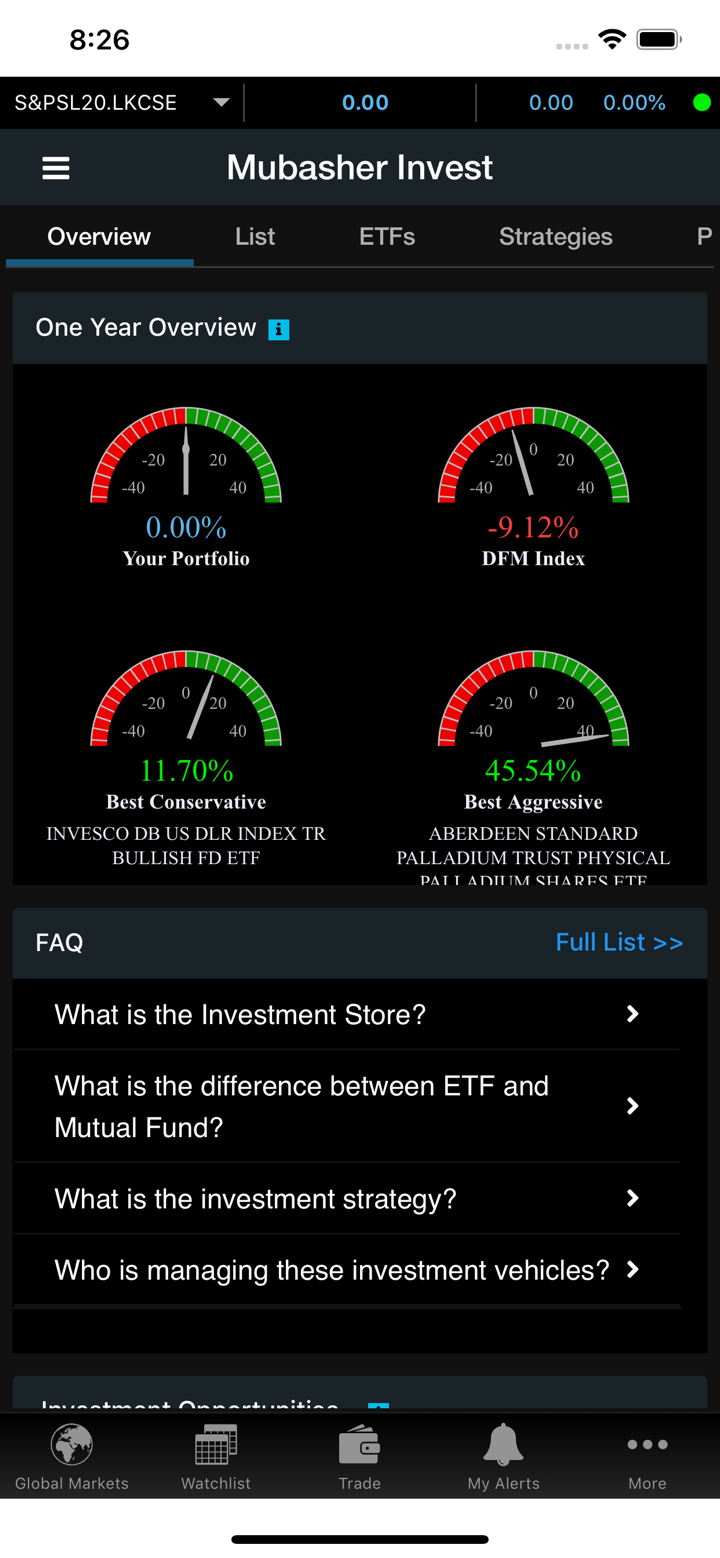
Task: Open "Who is managing these investment vehicles?"
Action: (x=346, y=1270)
